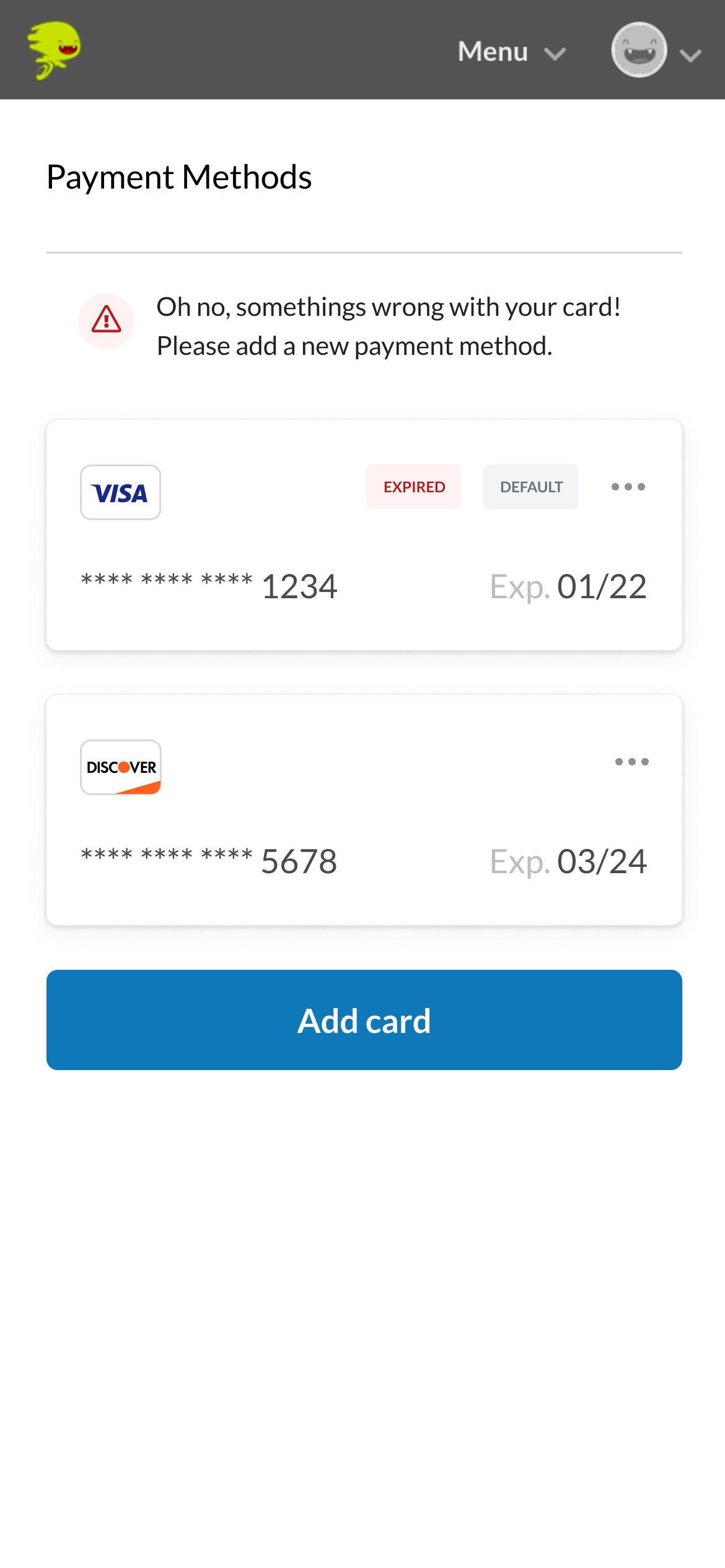Open options for Visa card ending 1234
The image size is (725, 1568).
[628, 487]
